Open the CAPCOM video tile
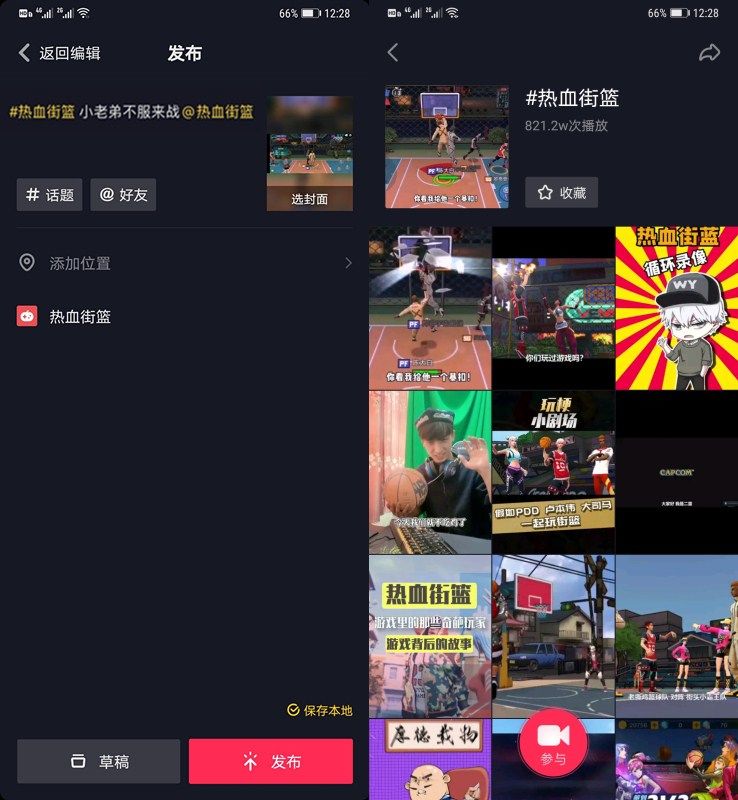Image resolution: width=738 pixels, height=800 pixels. click(676, 472)
